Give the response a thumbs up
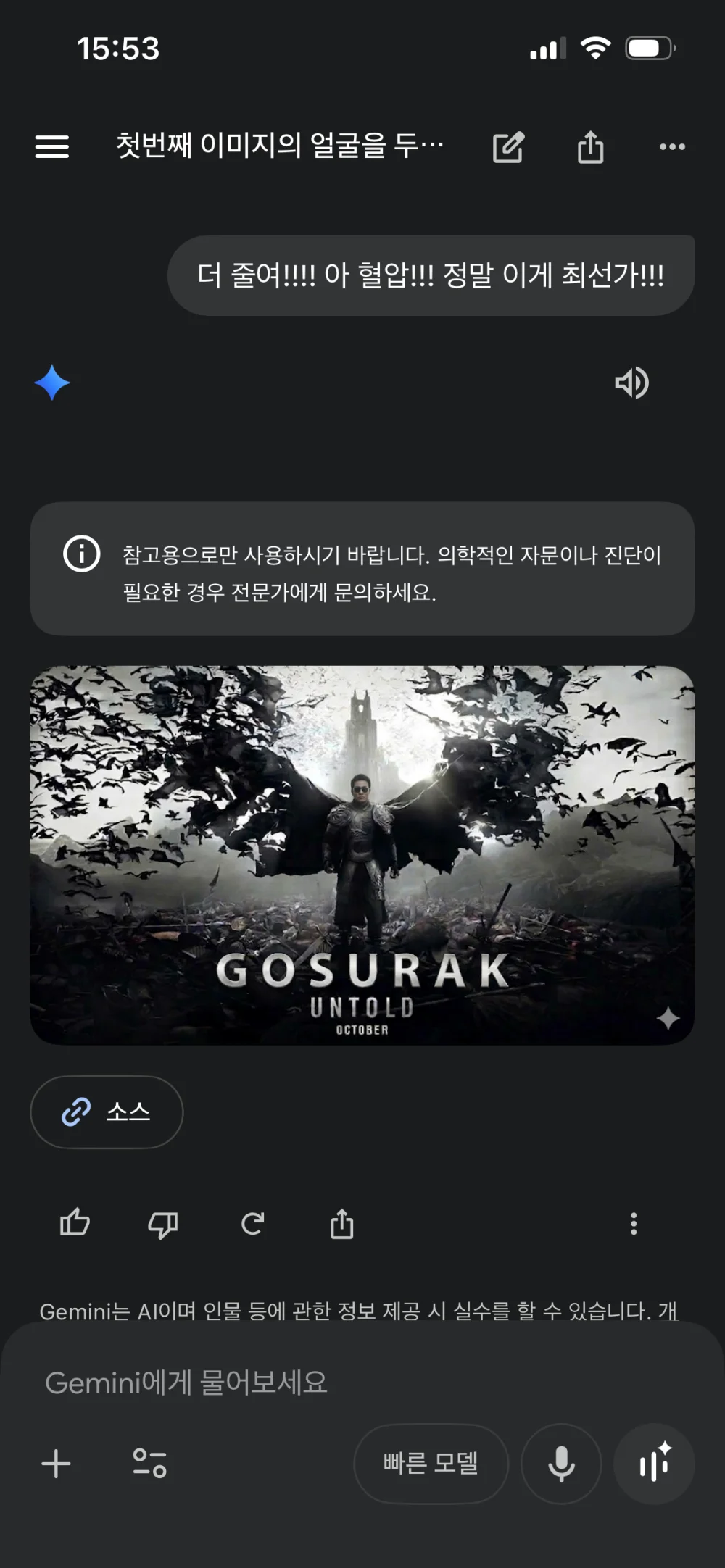 [x=75, y=1223]
